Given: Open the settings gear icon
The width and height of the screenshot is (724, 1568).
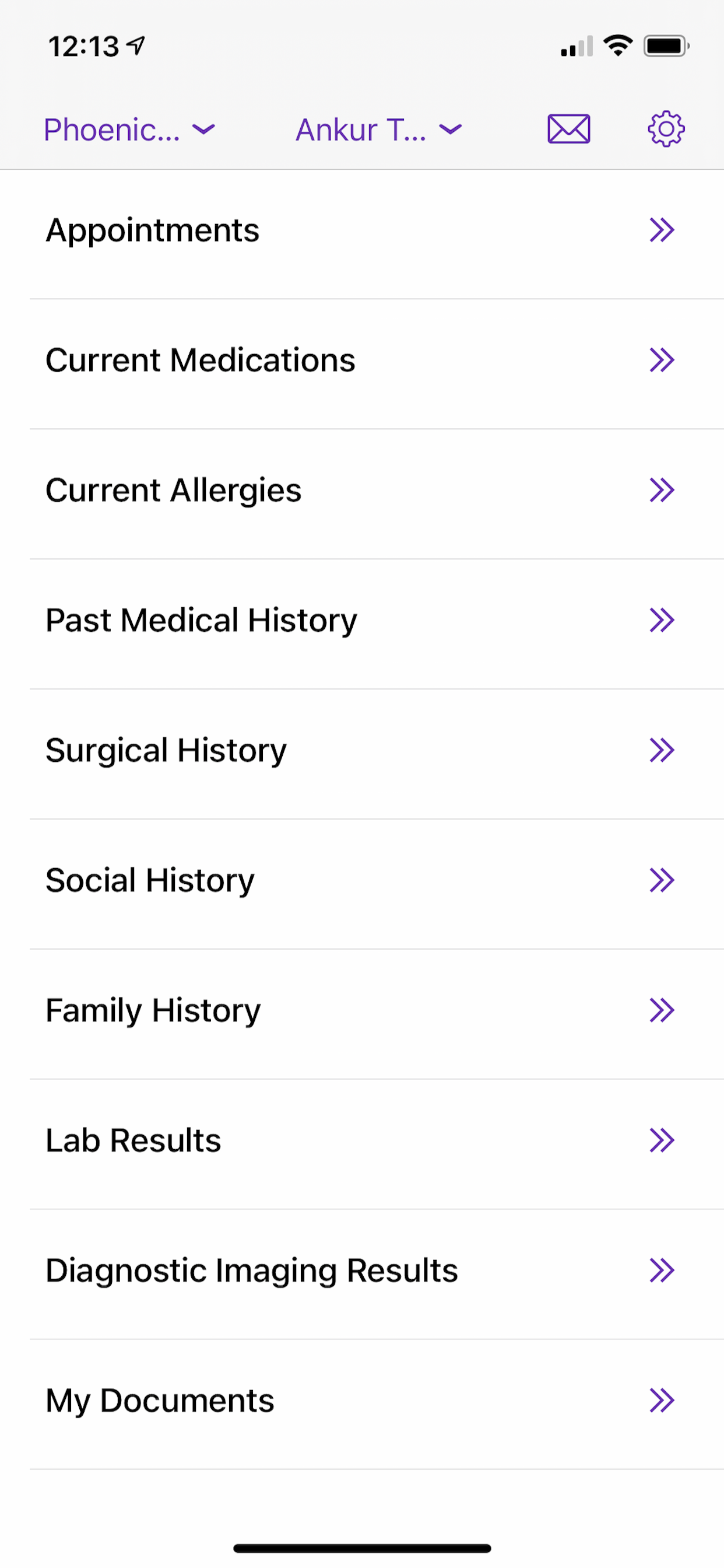Looking at the screenshot, I should click(665, 128).
